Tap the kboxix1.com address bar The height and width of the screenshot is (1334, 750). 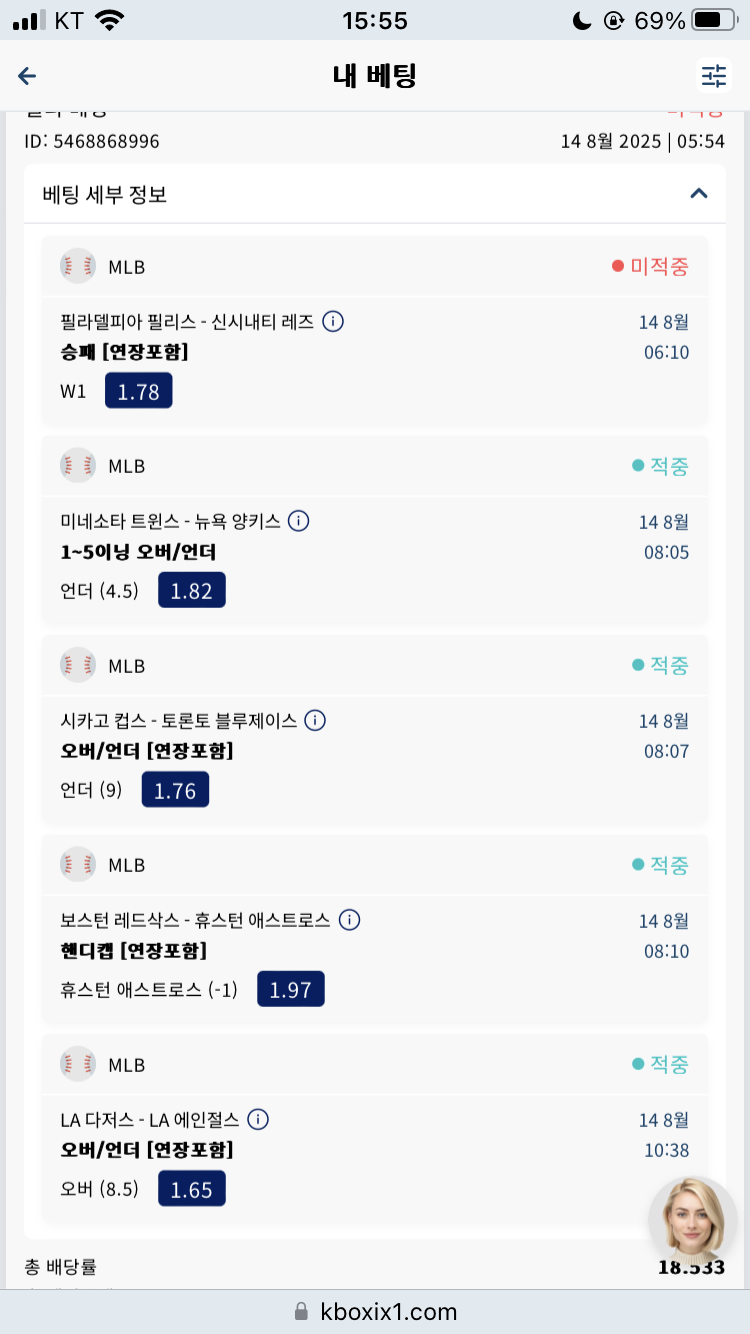[375, 1312]
